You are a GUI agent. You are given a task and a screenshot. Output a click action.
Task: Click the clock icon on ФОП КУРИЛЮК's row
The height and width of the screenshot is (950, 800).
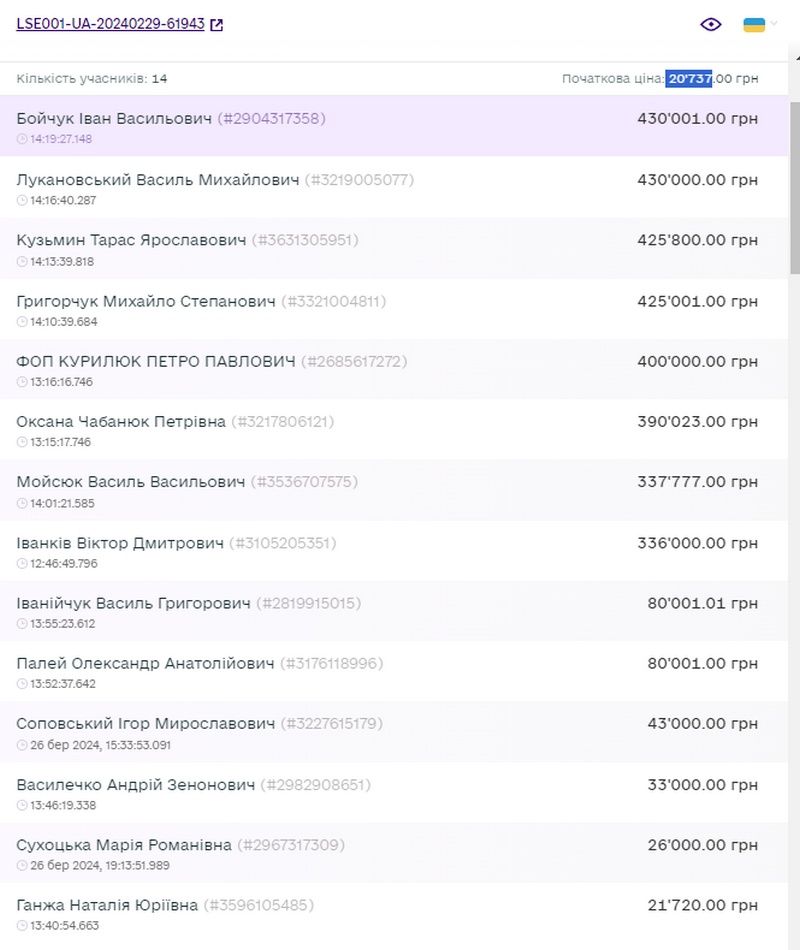click(20, 380)
